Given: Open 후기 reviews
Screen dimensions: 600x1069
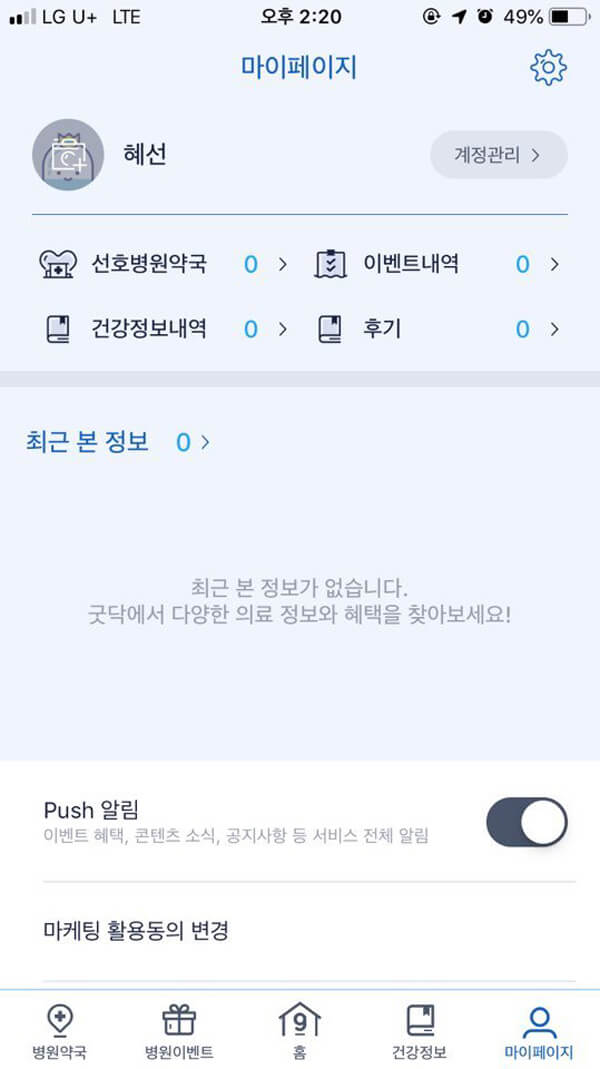Looking at the screenshot, I should click(x=437, y=329).
